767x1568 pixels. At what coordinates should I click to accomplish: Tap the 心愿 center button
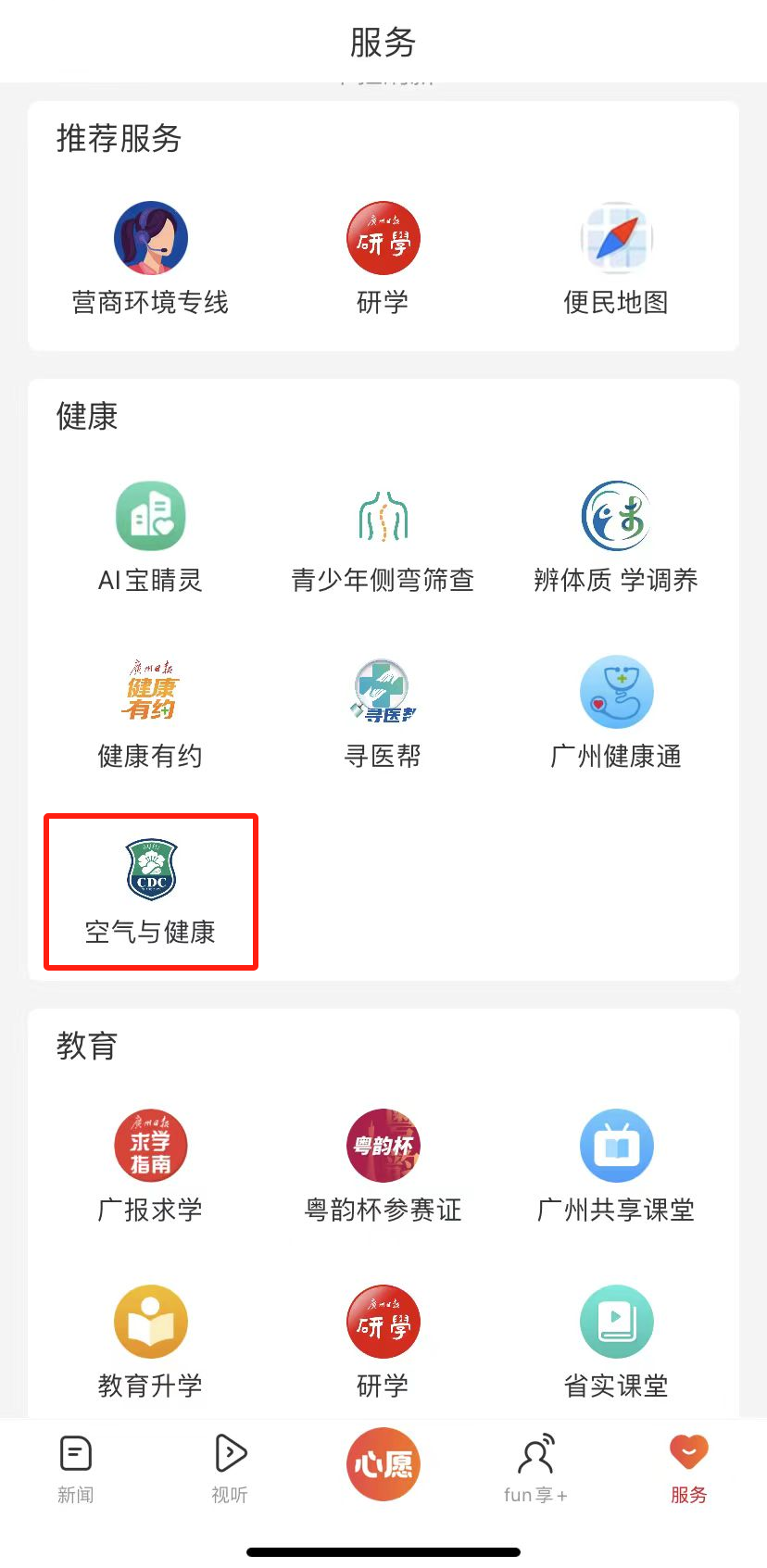(x=383, y=1464)
